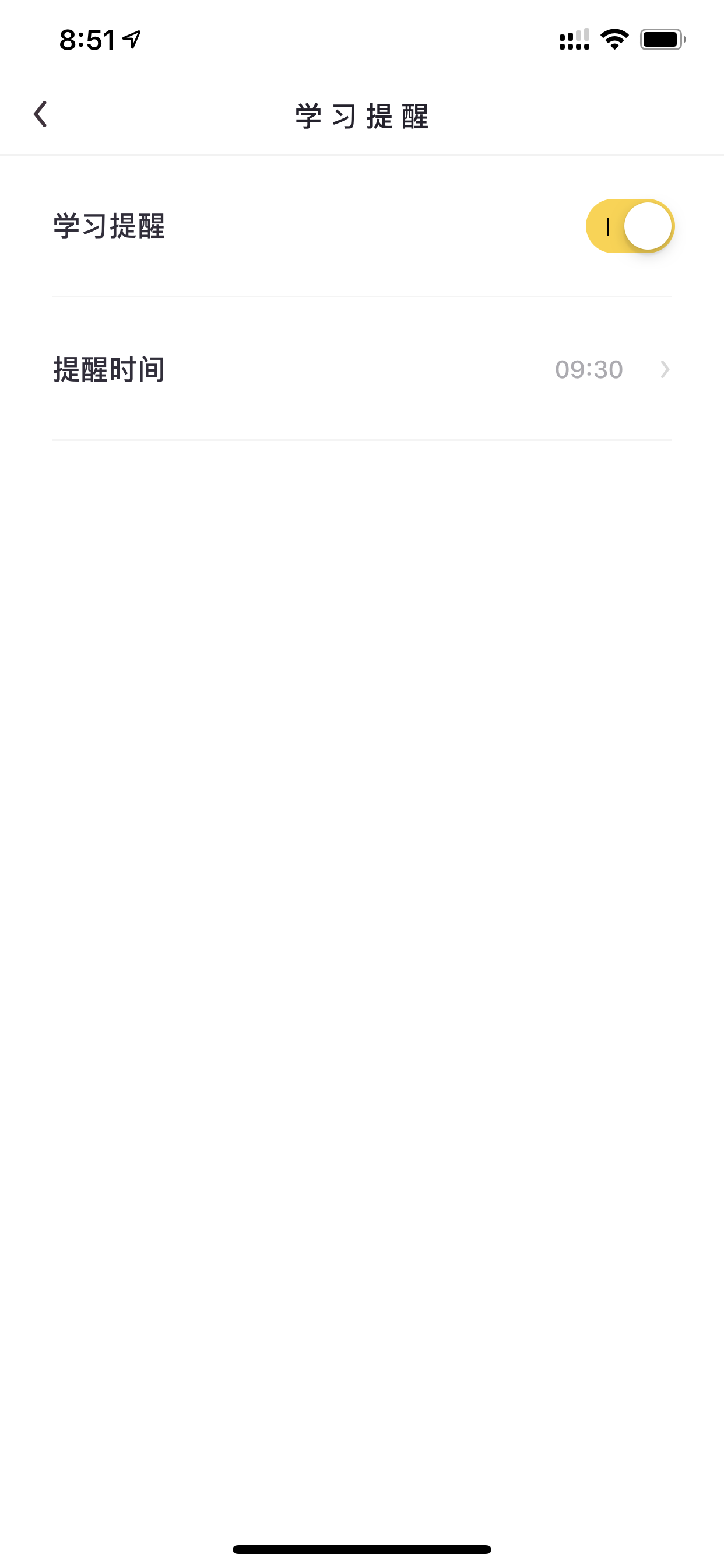
Task: Go back using the top-left arrow
Action: (40, 114)
